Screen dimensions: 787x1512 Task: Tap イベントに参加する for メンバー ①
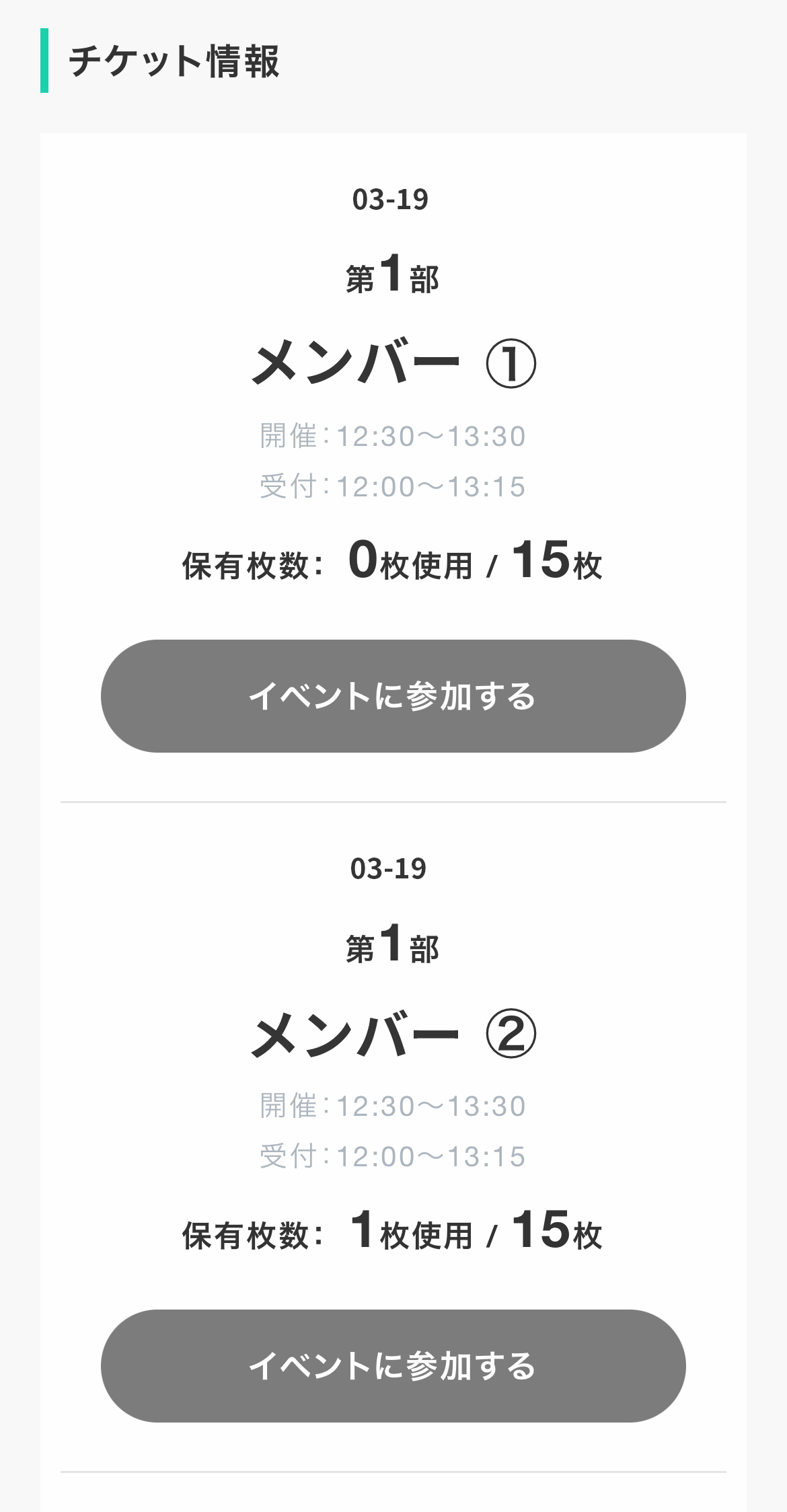pyautogui.click(x=393, y=696)
